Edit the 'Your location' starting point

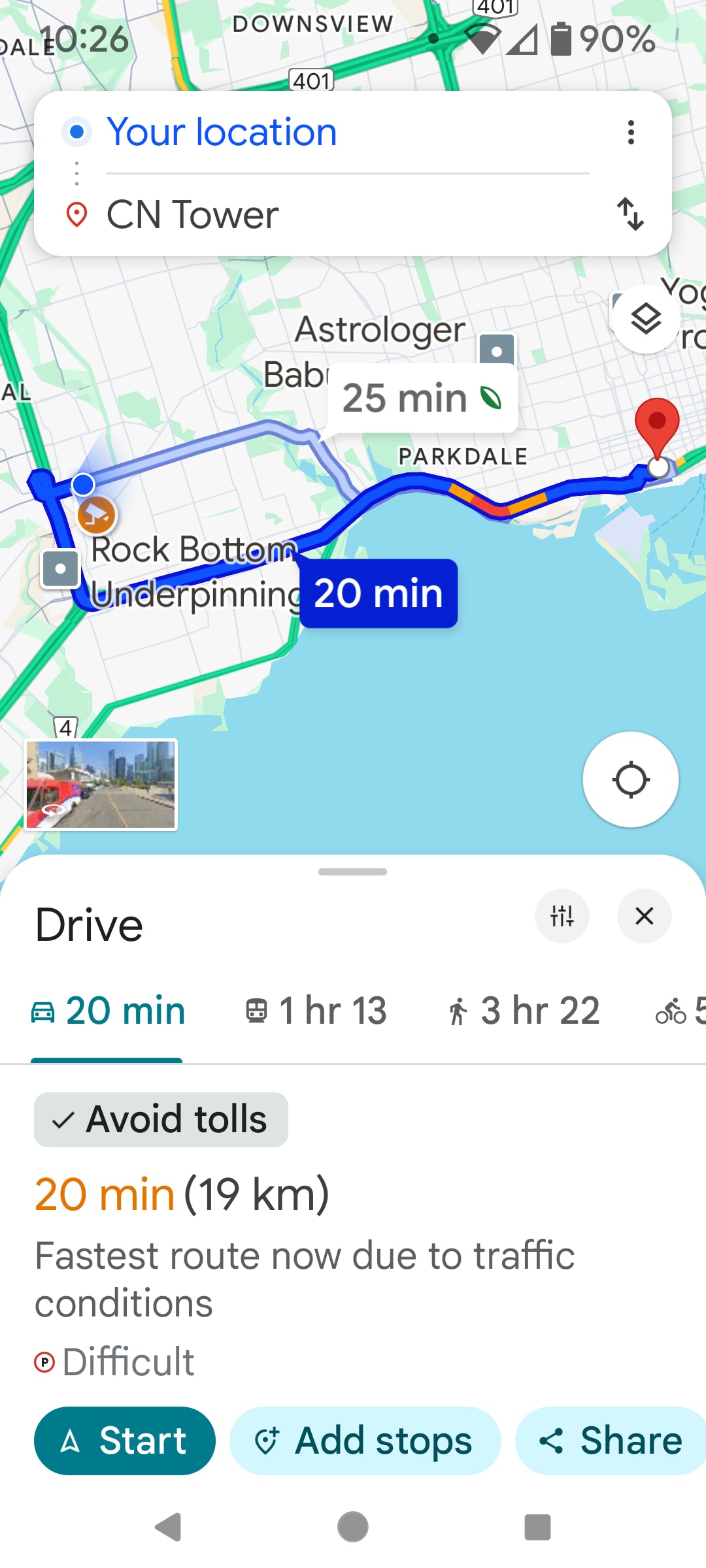point(222,133)
